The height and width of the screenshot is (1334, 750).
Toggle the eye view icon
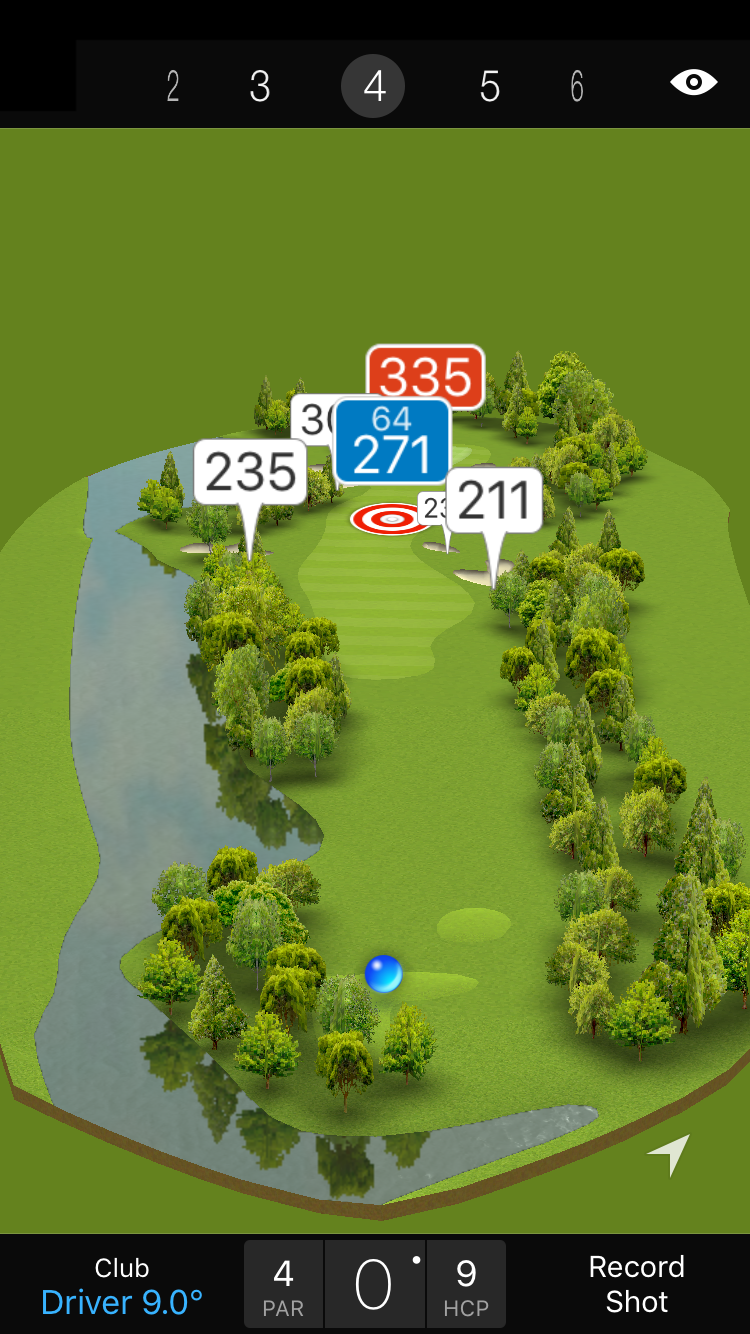(693, 82)
